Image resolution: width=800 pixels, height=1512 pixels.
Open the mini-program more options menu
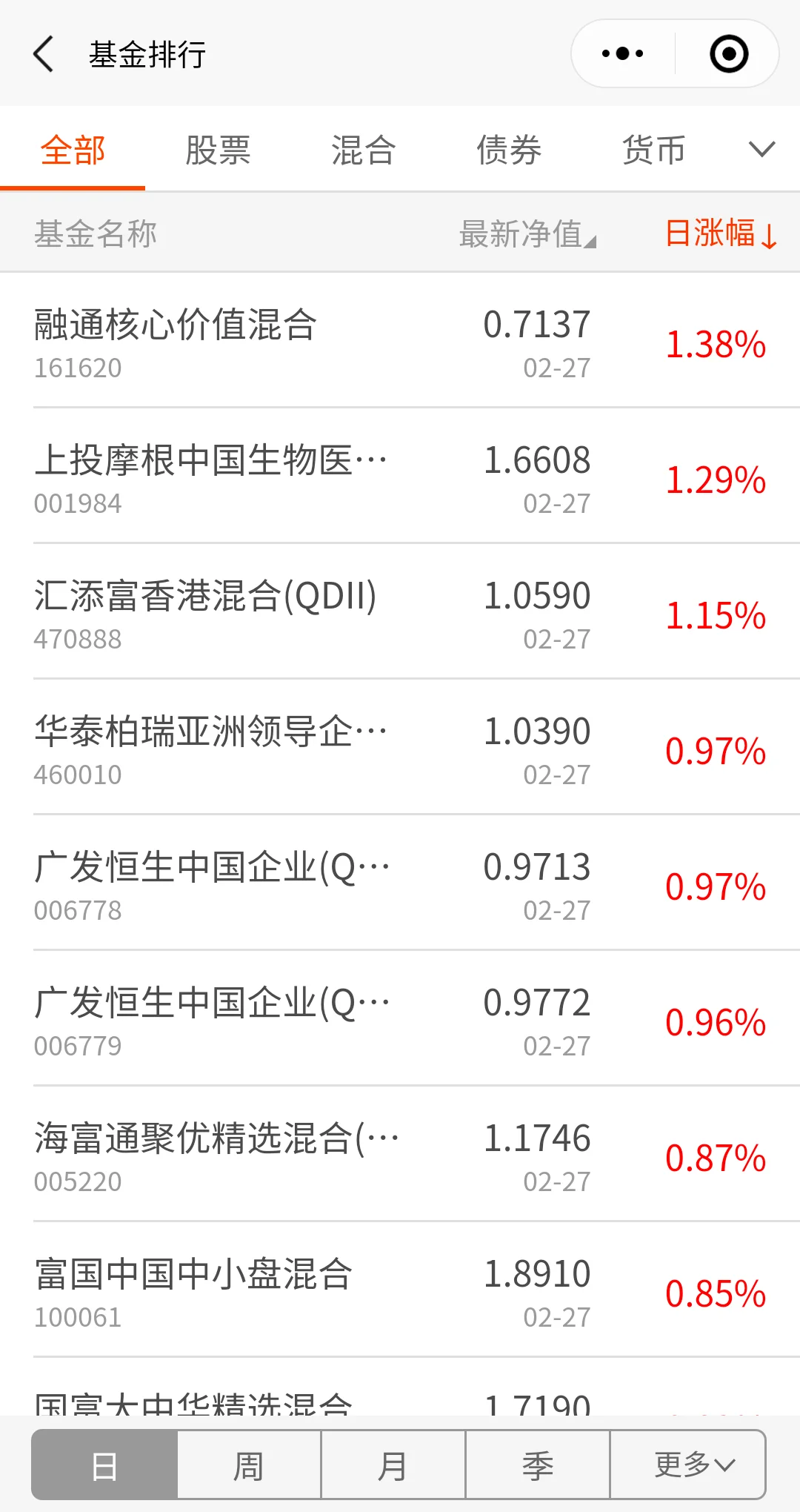623,54
